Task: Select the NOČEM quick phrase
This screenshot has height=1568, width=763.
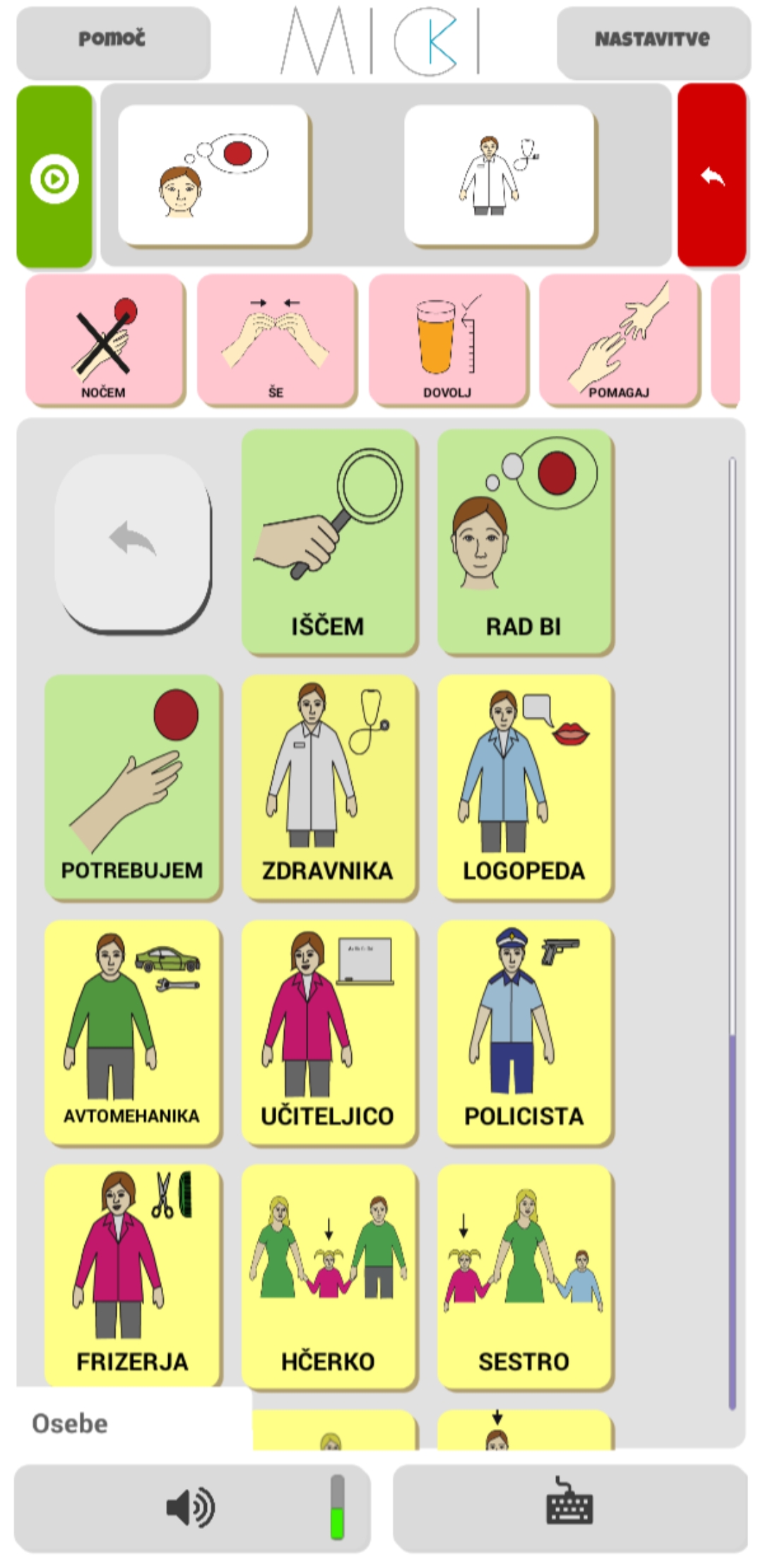Action: pos(105,340)
